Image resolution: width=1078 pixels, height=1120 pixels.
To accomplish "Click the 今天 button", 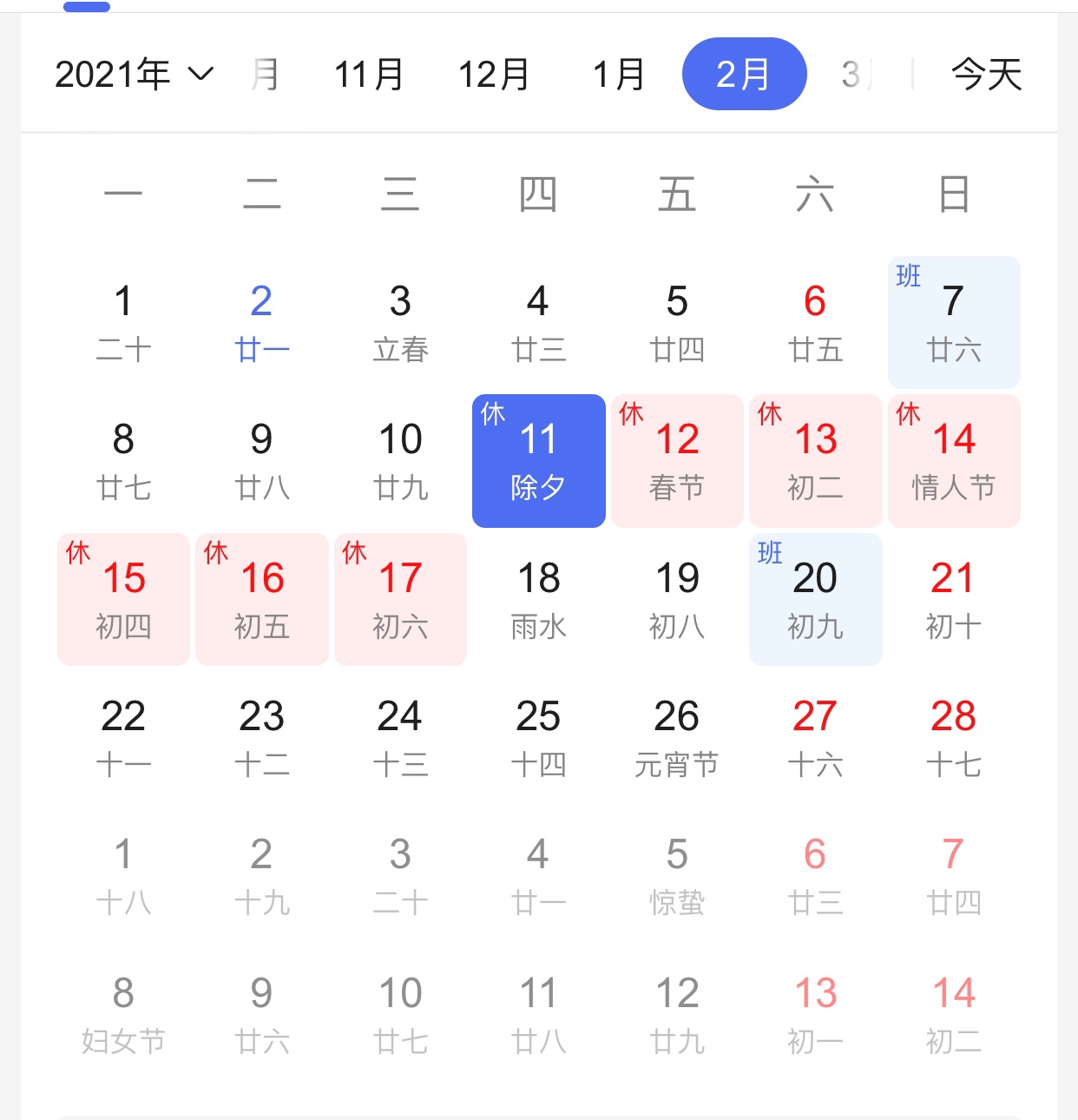I will point(986,74).
